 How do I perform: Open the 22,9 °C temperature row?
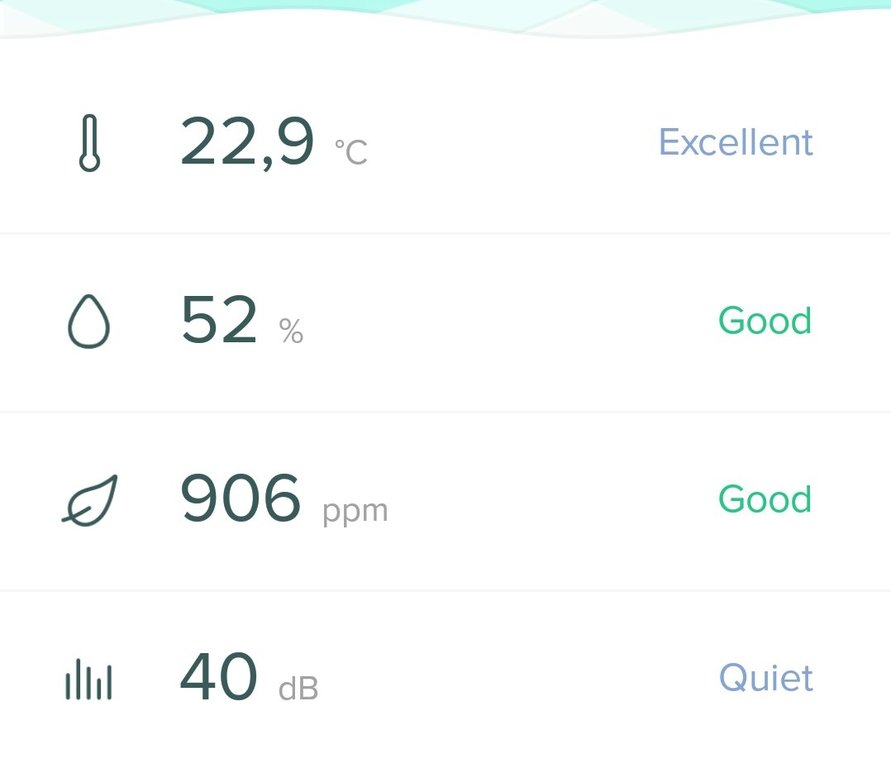445,142
